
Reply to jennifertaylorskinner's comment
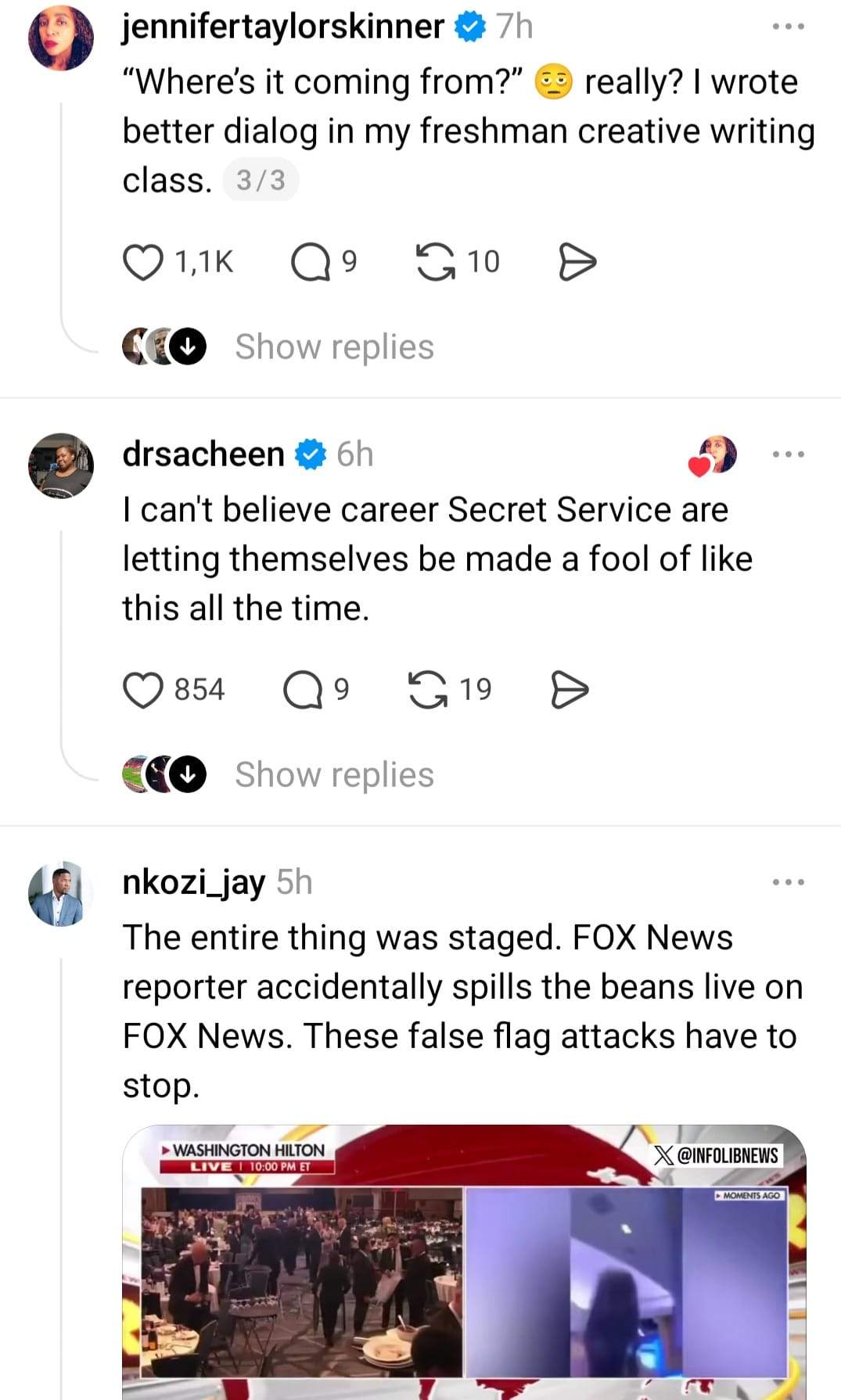tap(311, 262)
